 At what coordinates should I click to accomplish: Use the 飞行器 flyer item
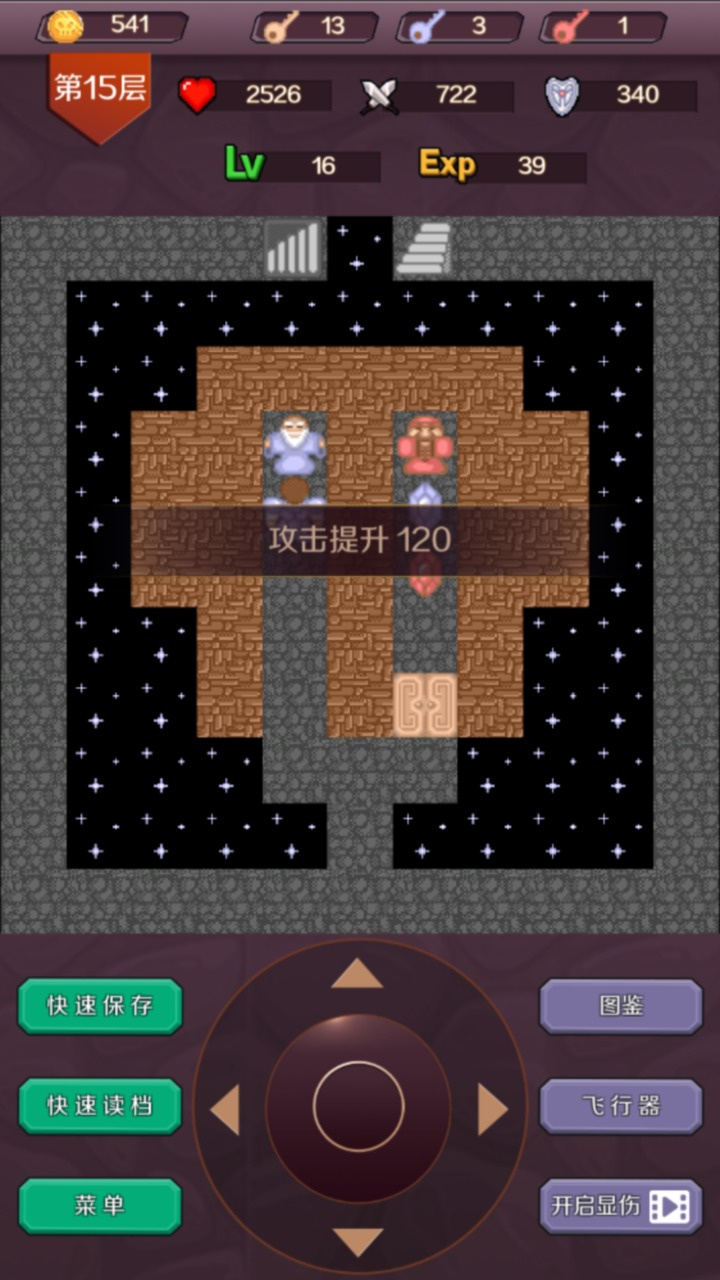pyautogui.click(x=620, y=1106)
